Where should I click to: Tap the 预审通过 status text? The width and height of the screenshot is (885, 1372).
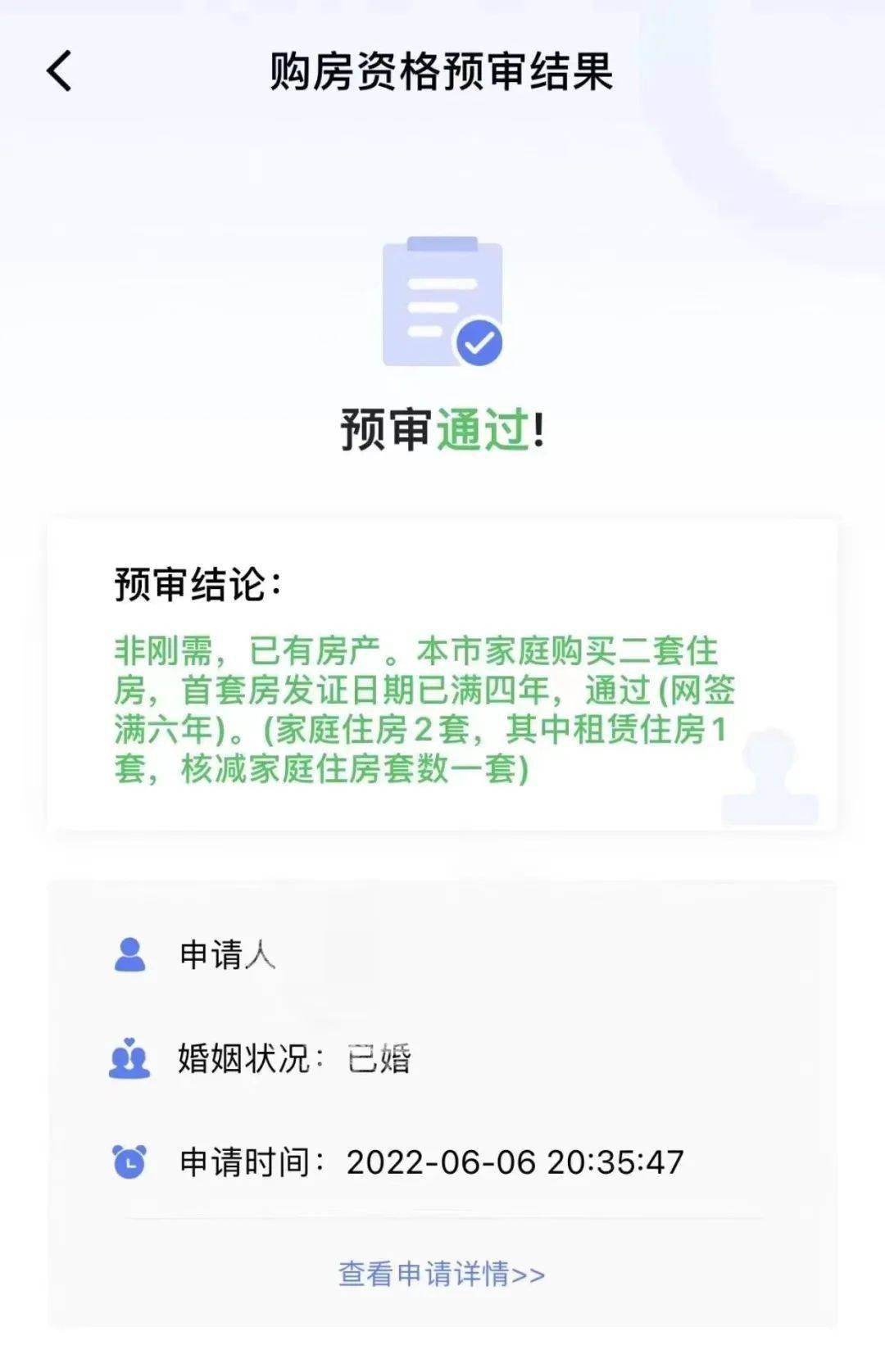coord(442,428)
